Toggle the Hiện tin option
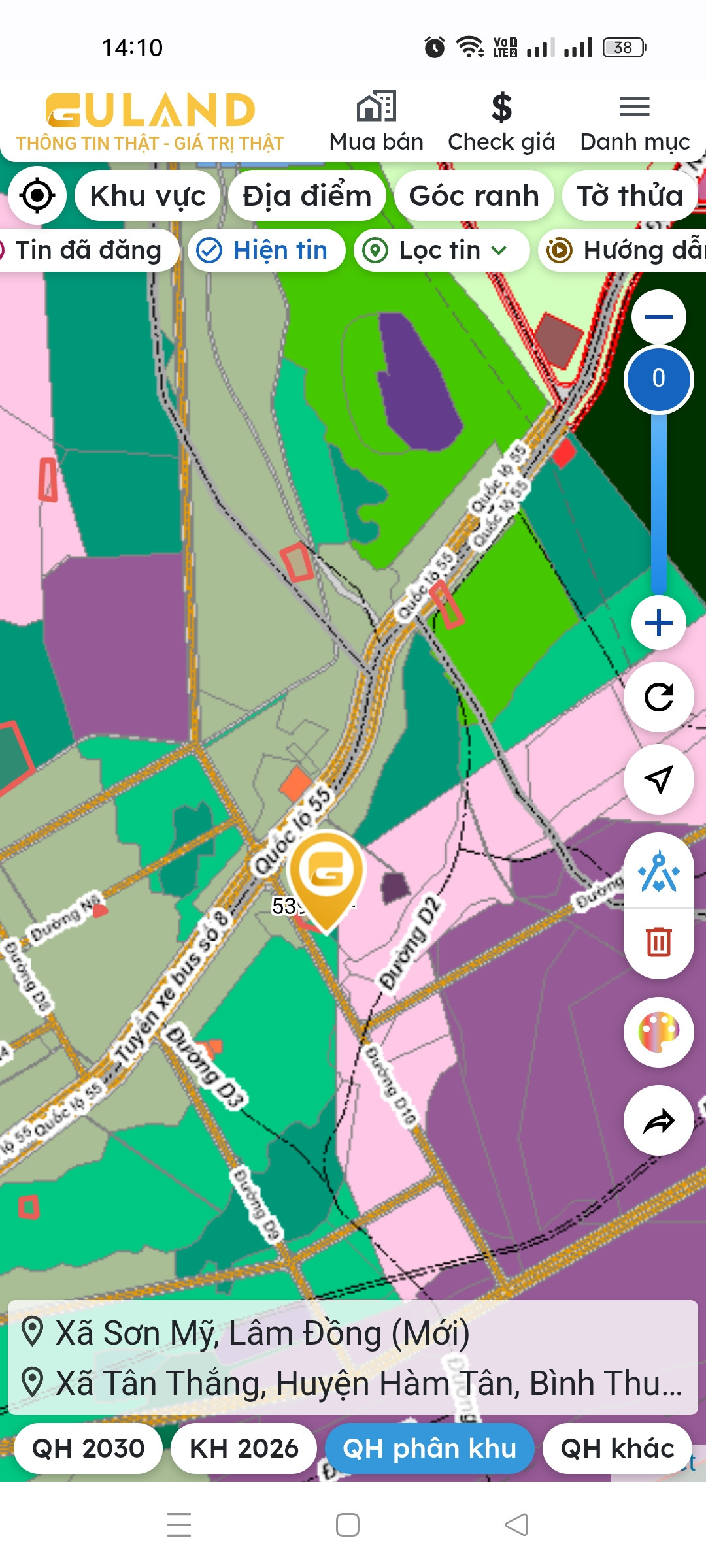The image size is (706, 1568). [x=267, y=250]
